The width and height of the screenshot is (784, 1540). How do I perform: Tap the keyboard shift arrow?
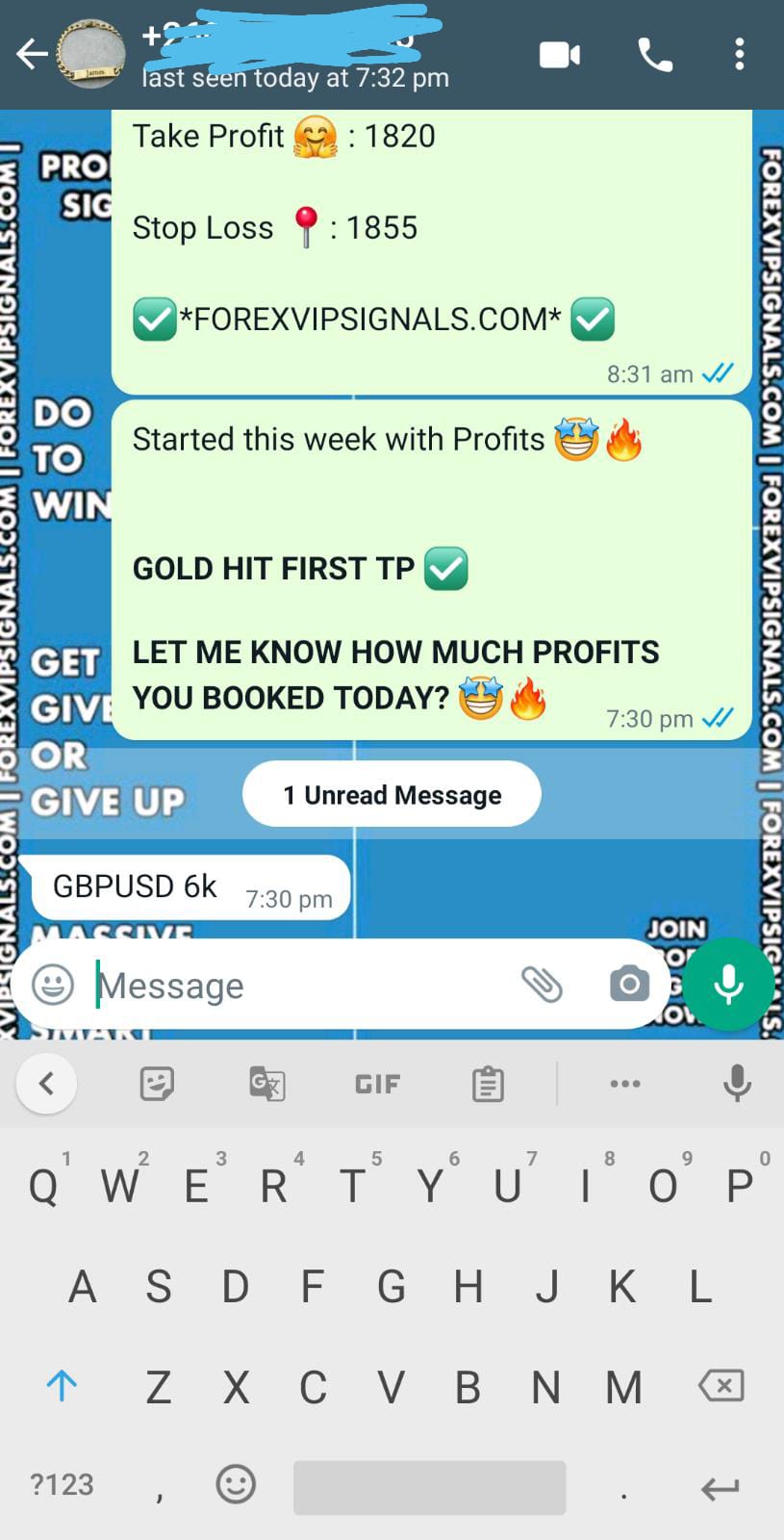click(62, 1386)
